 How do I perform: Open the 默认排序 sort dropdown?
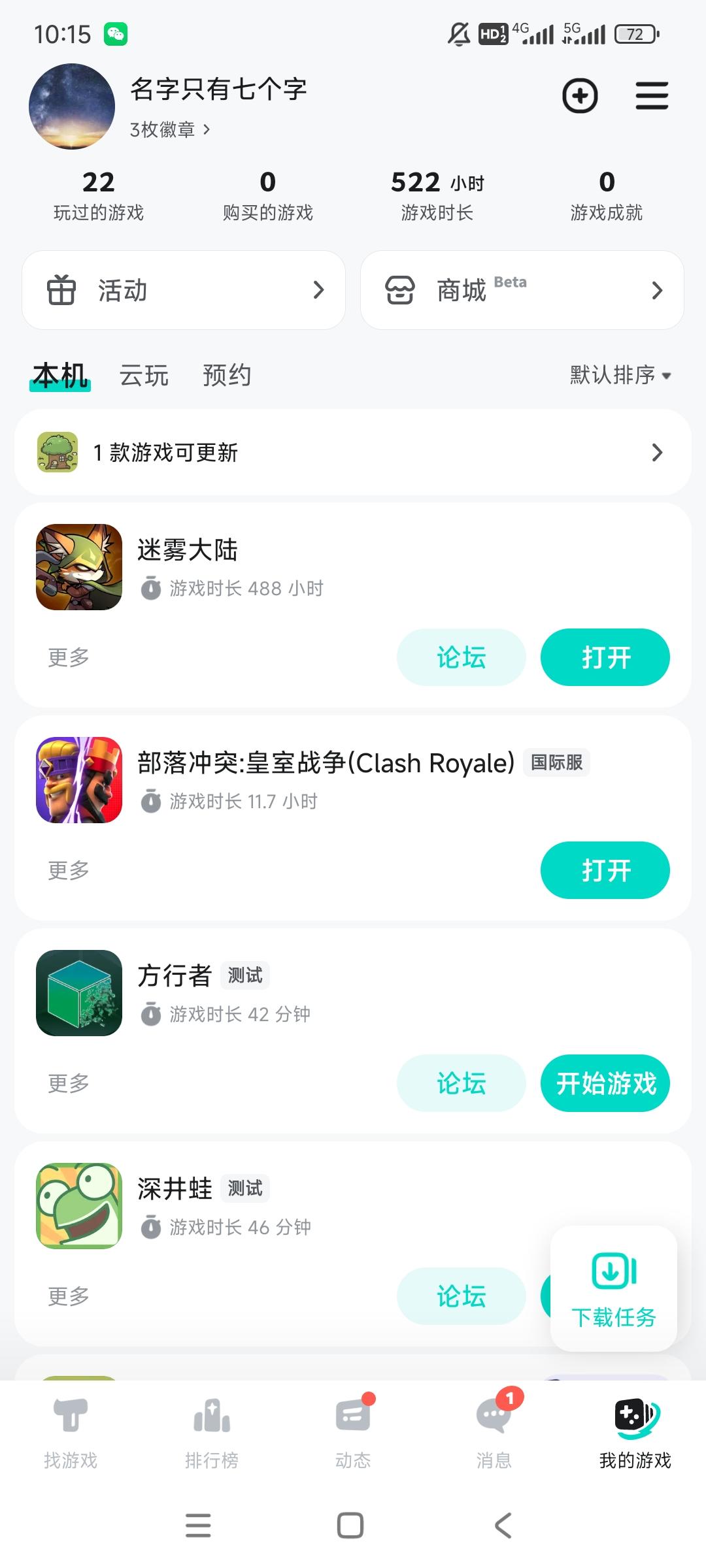617,376
